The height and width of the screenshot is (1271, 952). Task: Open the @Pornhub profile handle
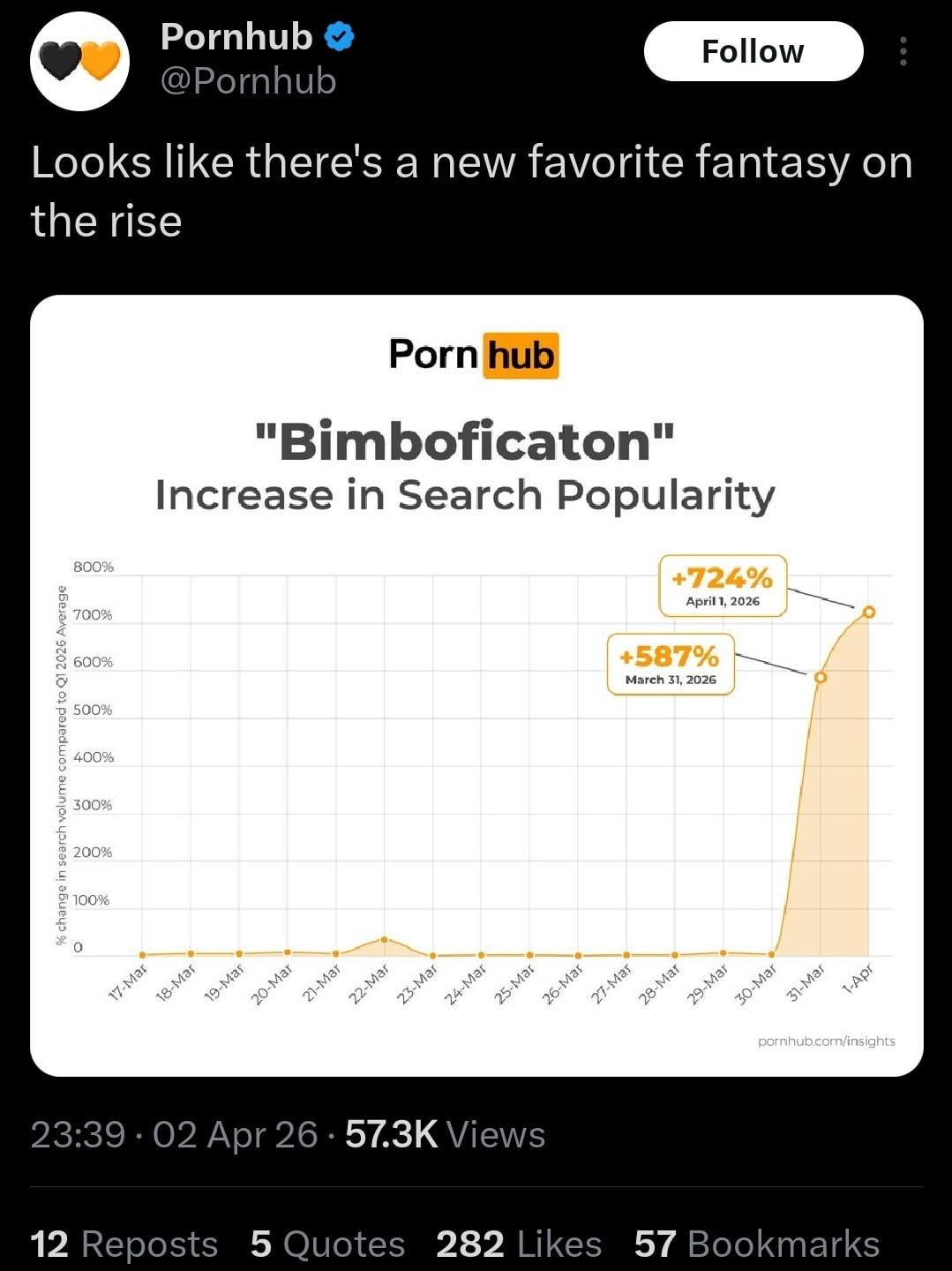pos(248,81)
